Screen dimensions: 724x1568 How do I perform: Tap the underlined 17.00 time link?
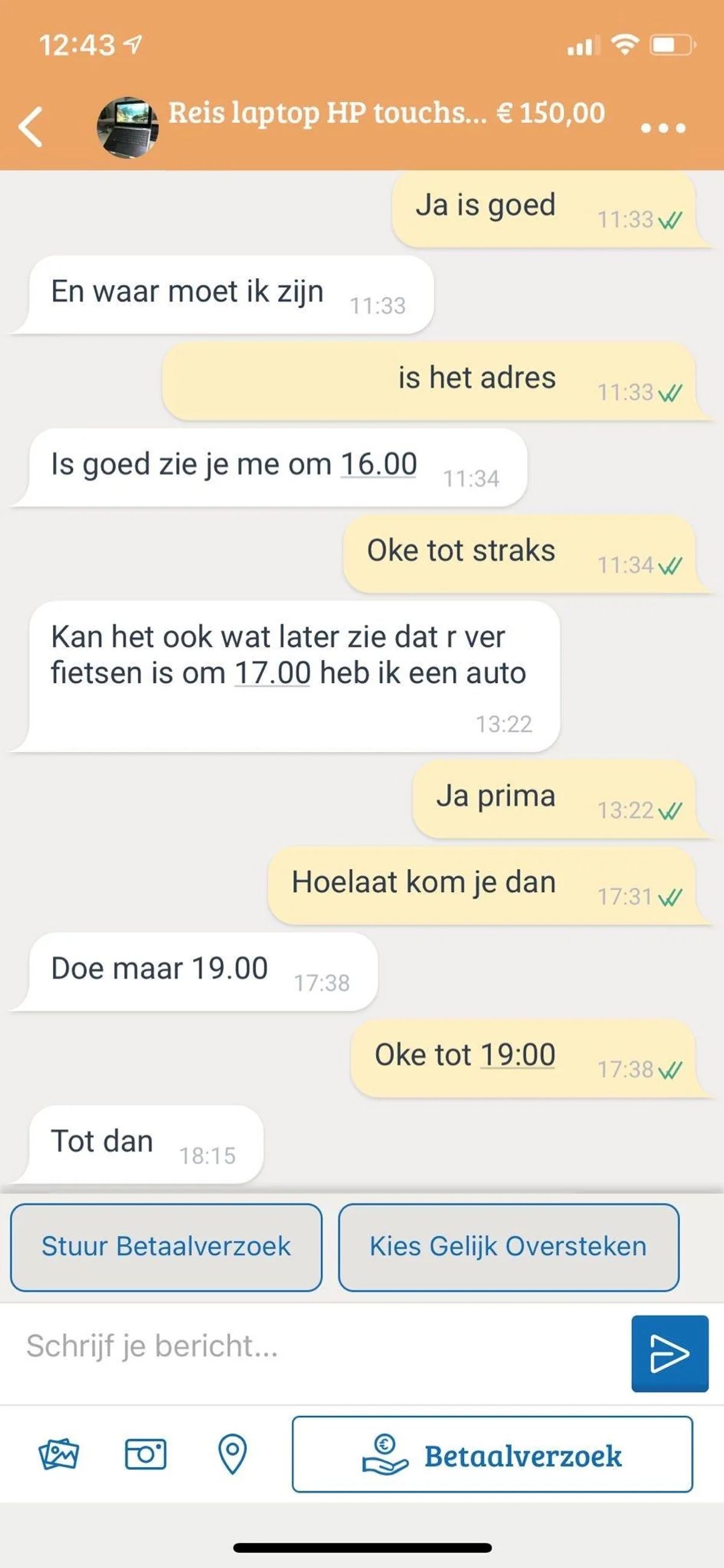tap(273, 673)
